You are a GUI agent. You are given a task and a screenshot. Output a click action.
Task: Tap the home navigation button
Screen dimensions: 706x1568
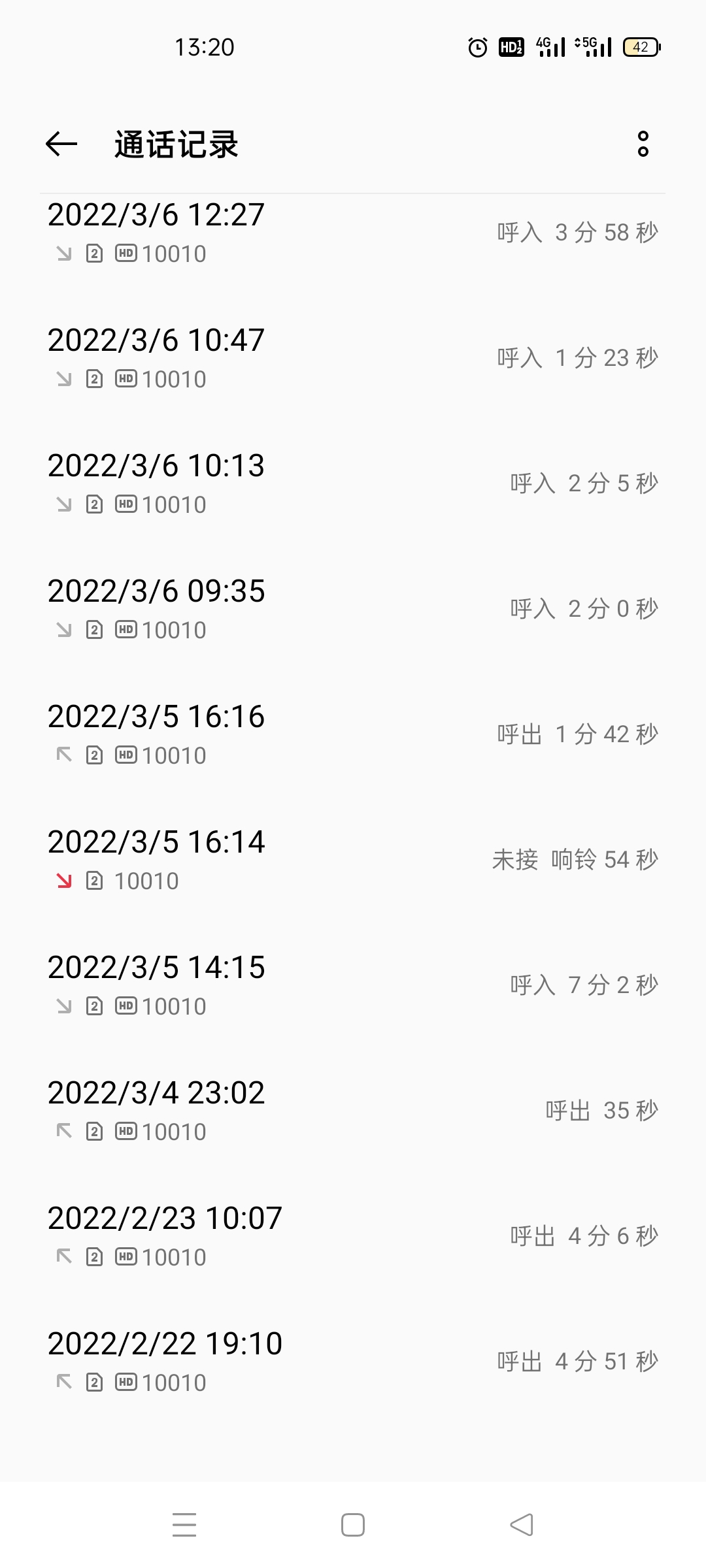(352, 1525)
